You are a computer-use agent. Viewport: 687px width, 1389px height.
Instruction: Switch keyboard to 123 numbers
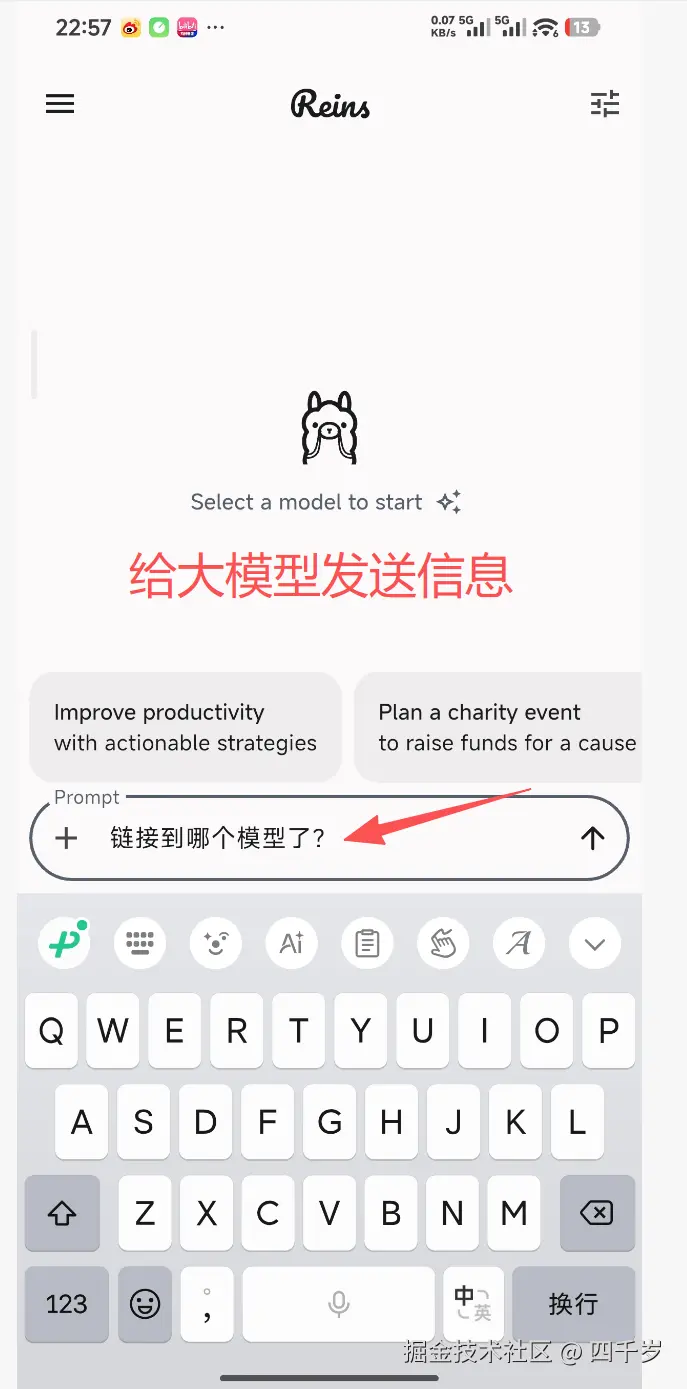click(66, 1304)
